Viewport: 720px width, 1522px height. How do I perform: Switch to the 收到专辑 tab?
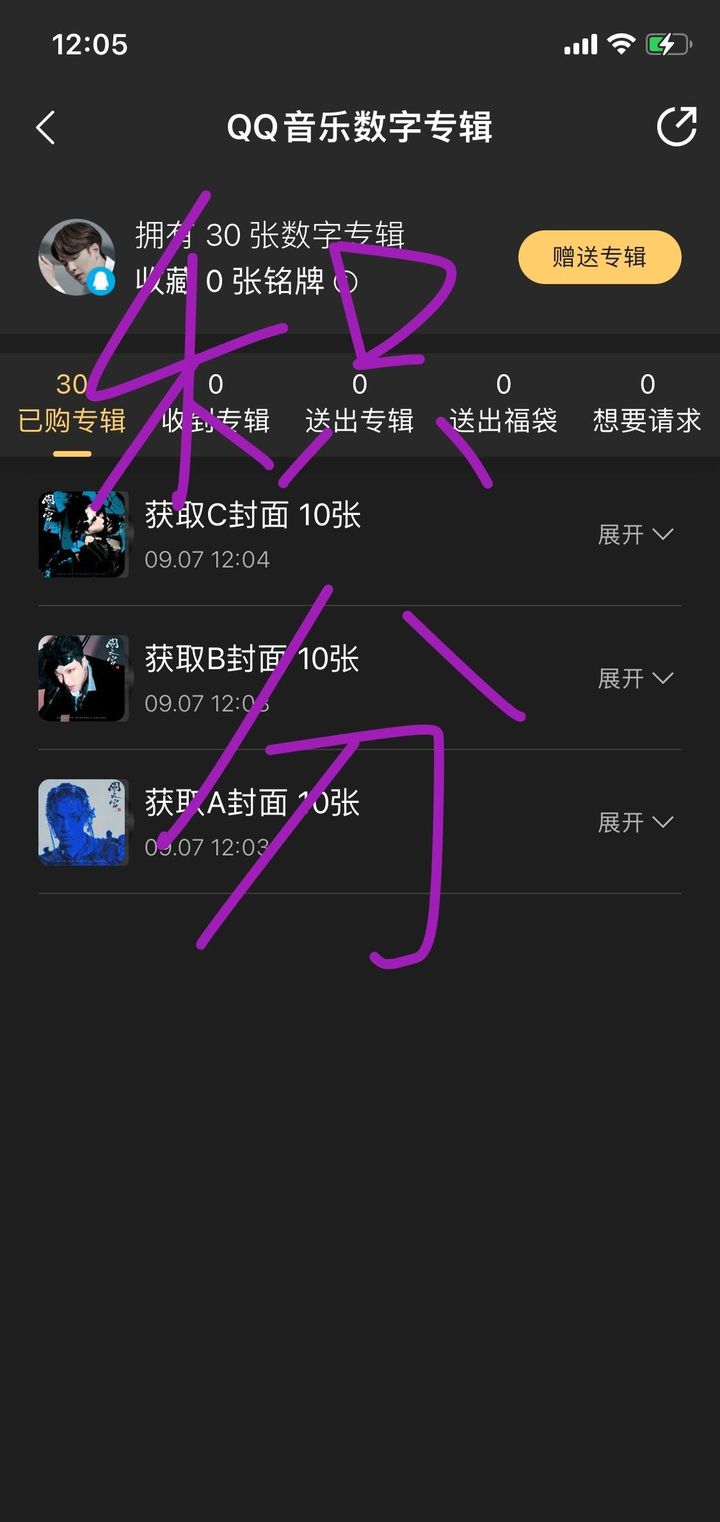[x=216, y=404]
